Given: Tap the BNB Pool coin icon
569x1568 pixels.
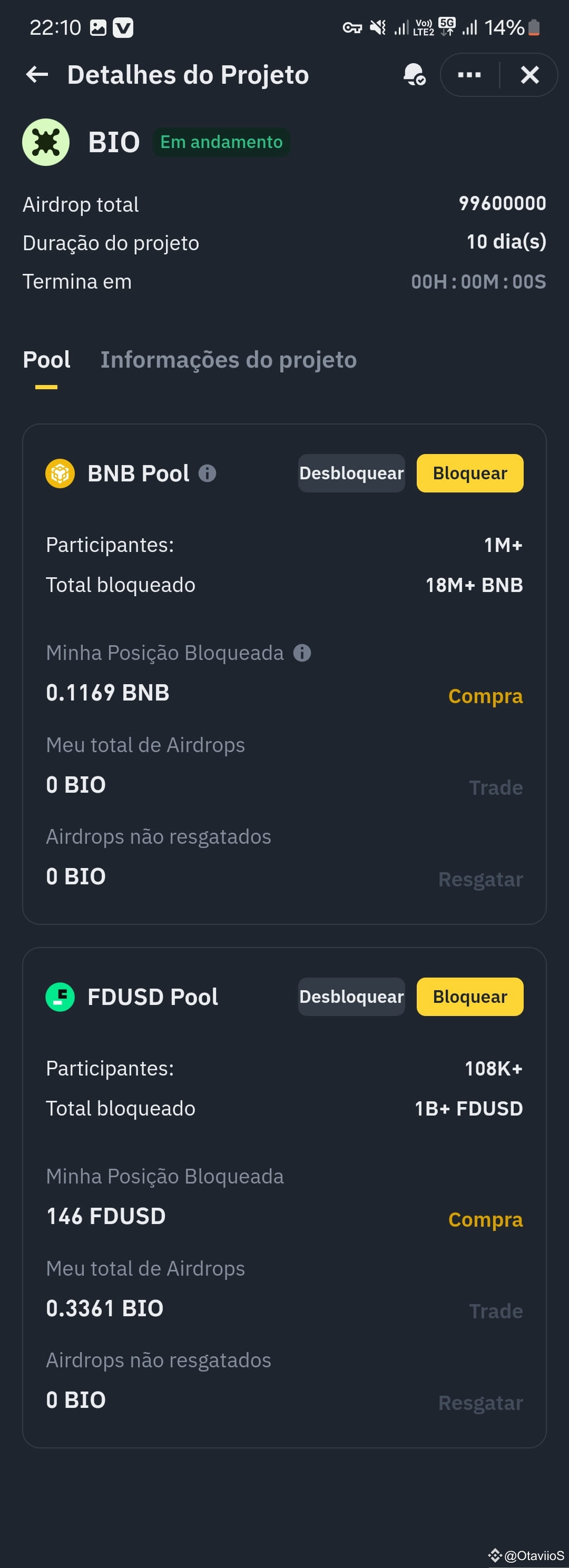Looking at the screenshot, I should point(60,473).
